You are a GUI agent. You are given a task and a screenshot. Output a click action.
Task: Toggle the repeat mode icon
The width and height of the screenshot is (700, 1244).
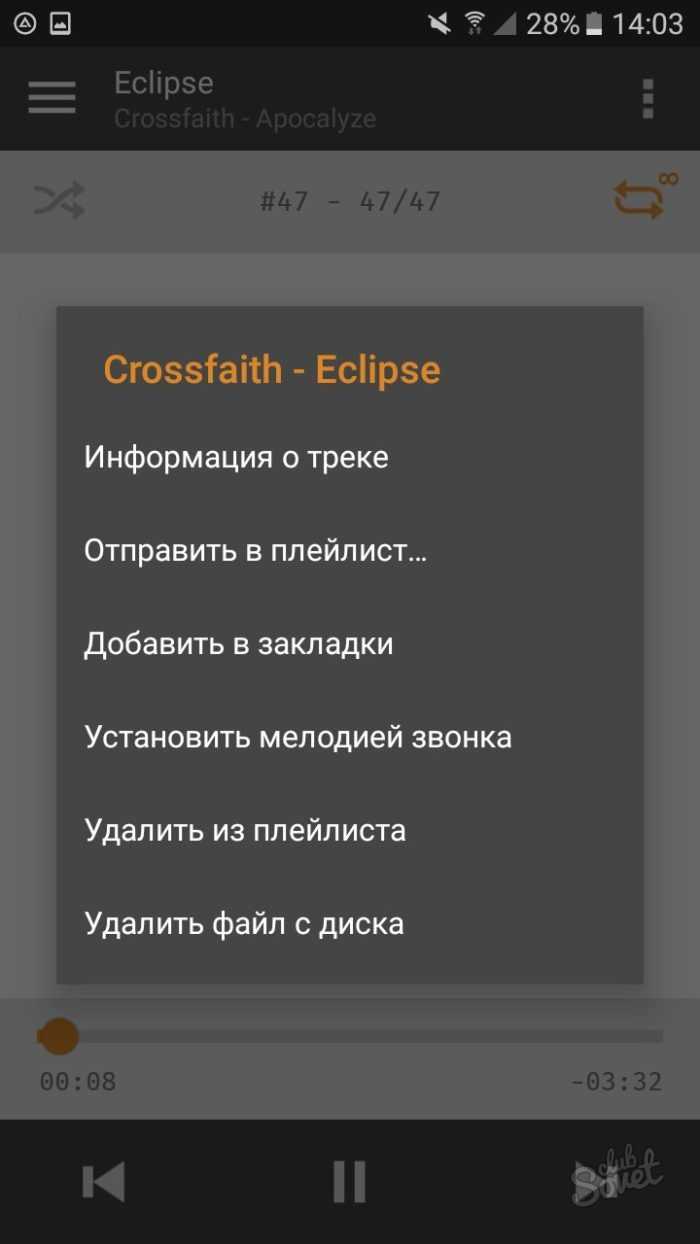pos(640,199)
